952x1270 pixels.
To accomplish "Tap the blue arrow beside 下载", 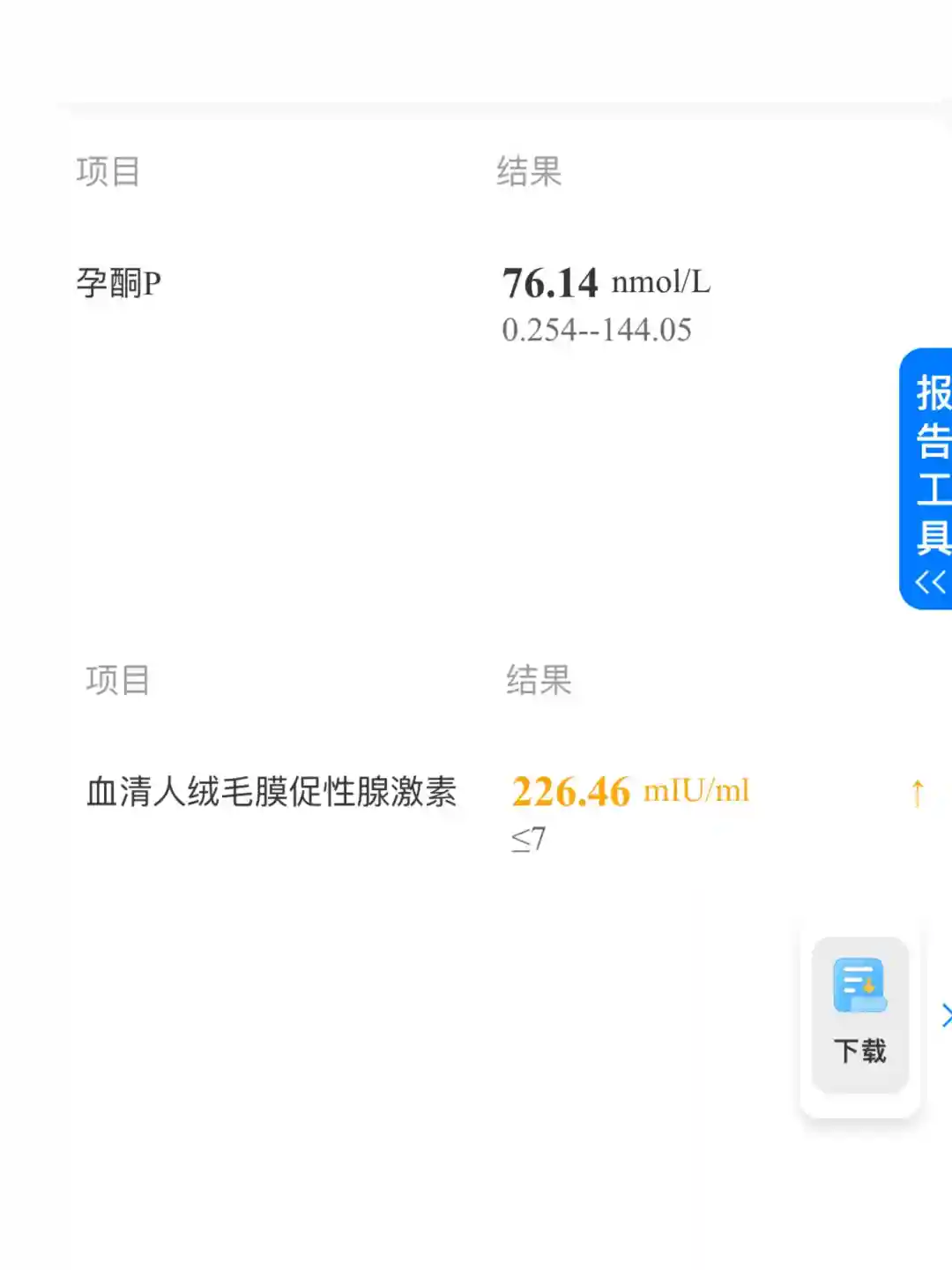I will [x=945, y=1016].
